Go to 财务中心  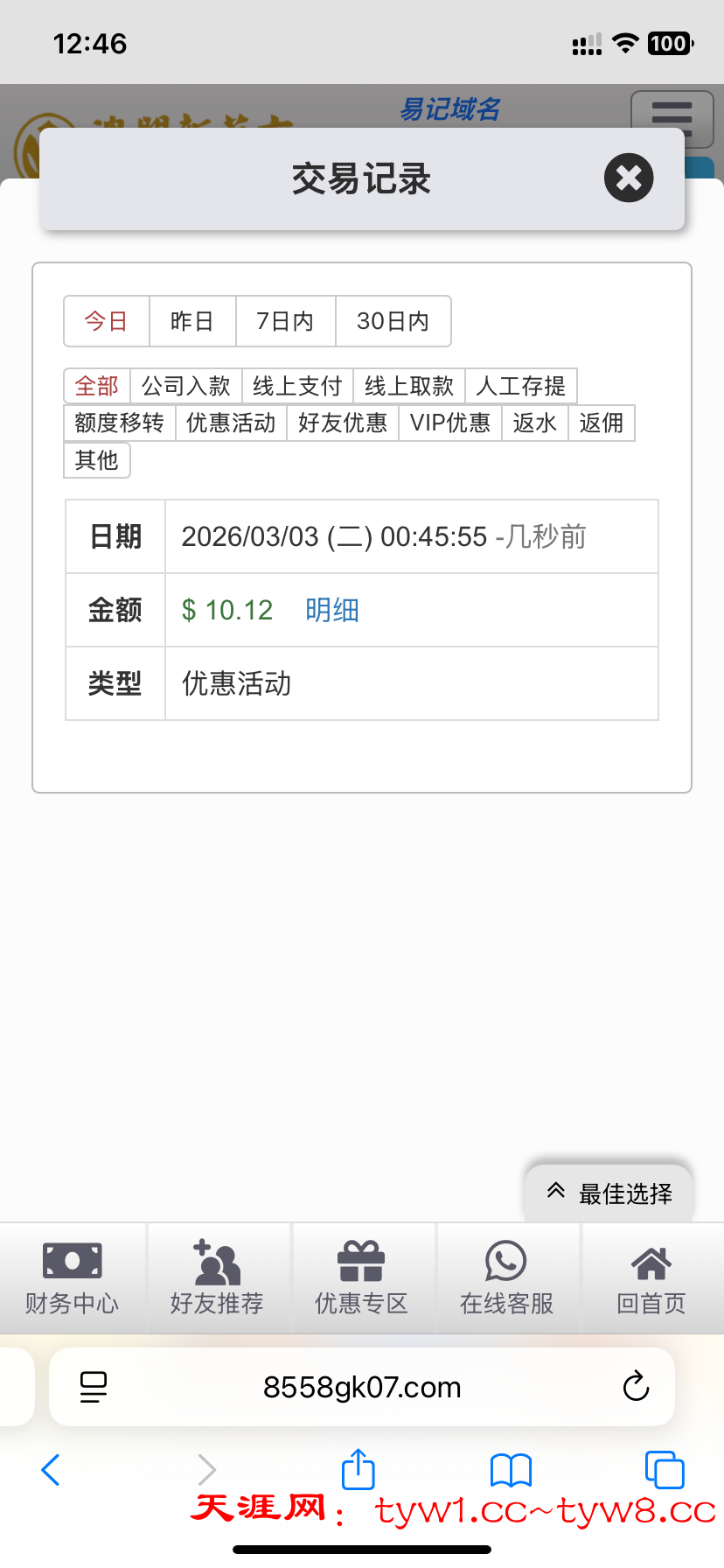coord(72,1278)
